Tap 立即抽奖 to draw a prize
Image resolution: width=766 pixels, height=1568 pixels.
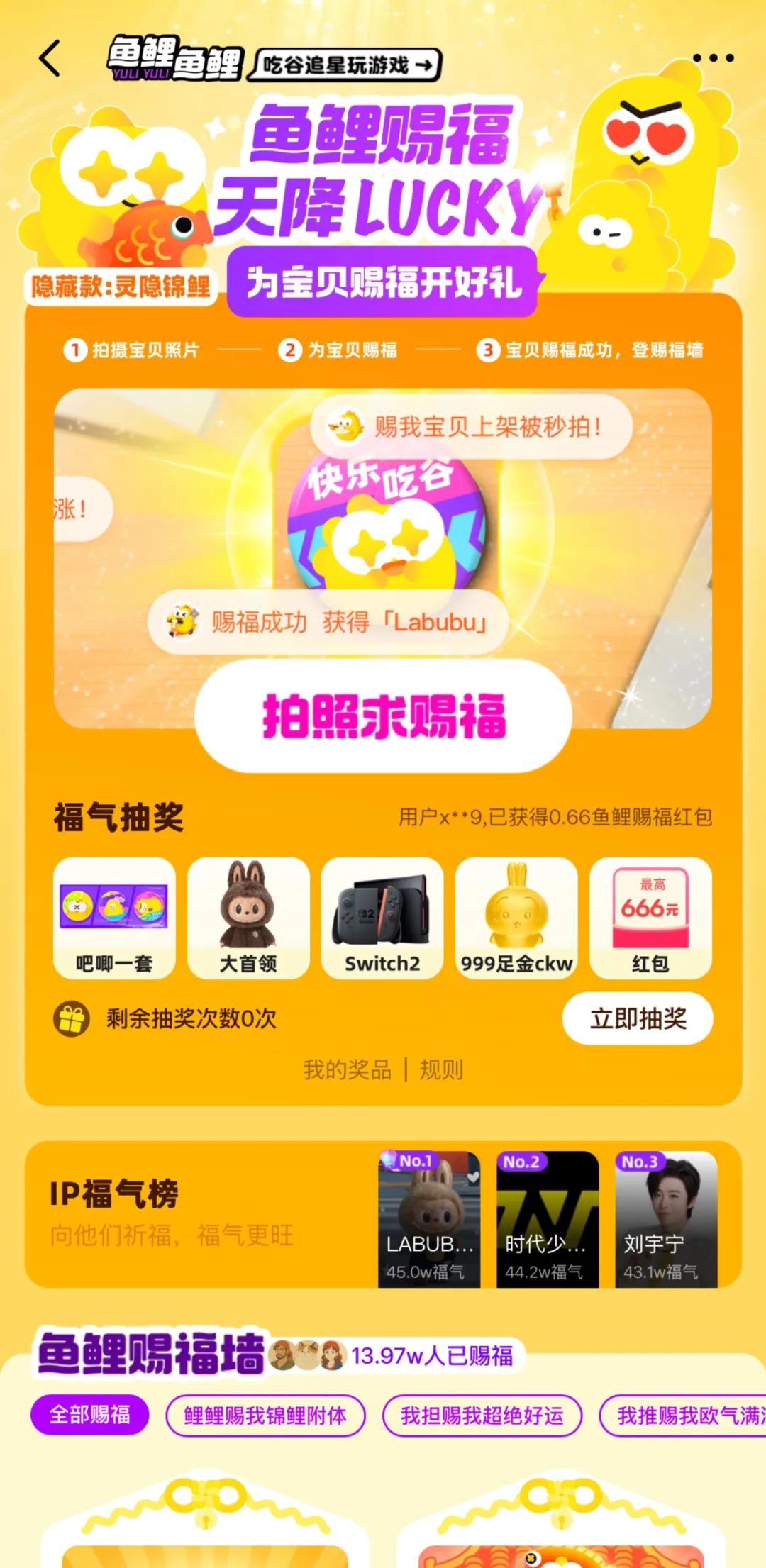tap(637, 1018)
